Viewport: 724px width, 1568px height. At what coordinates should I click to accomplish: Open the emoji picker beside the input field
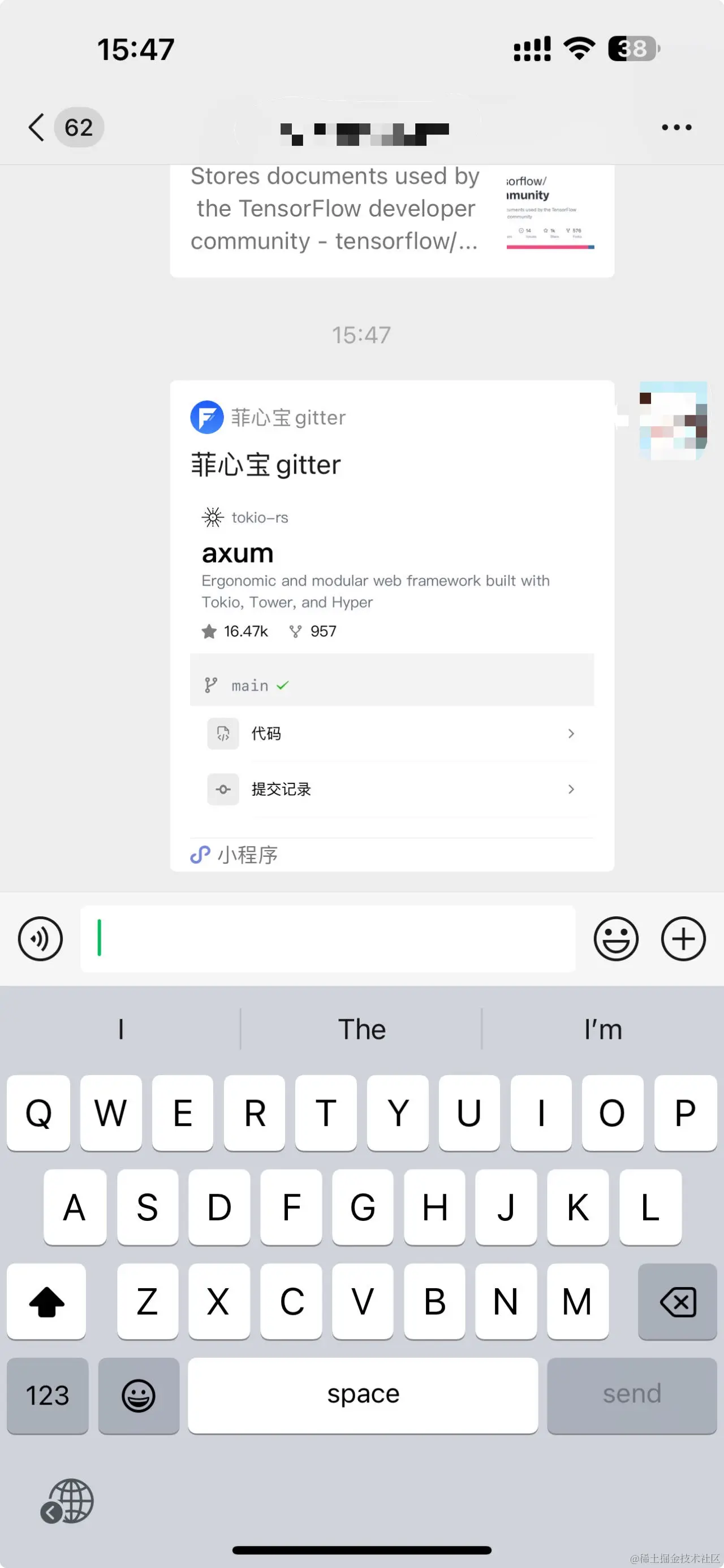click(x=616, y=939)
